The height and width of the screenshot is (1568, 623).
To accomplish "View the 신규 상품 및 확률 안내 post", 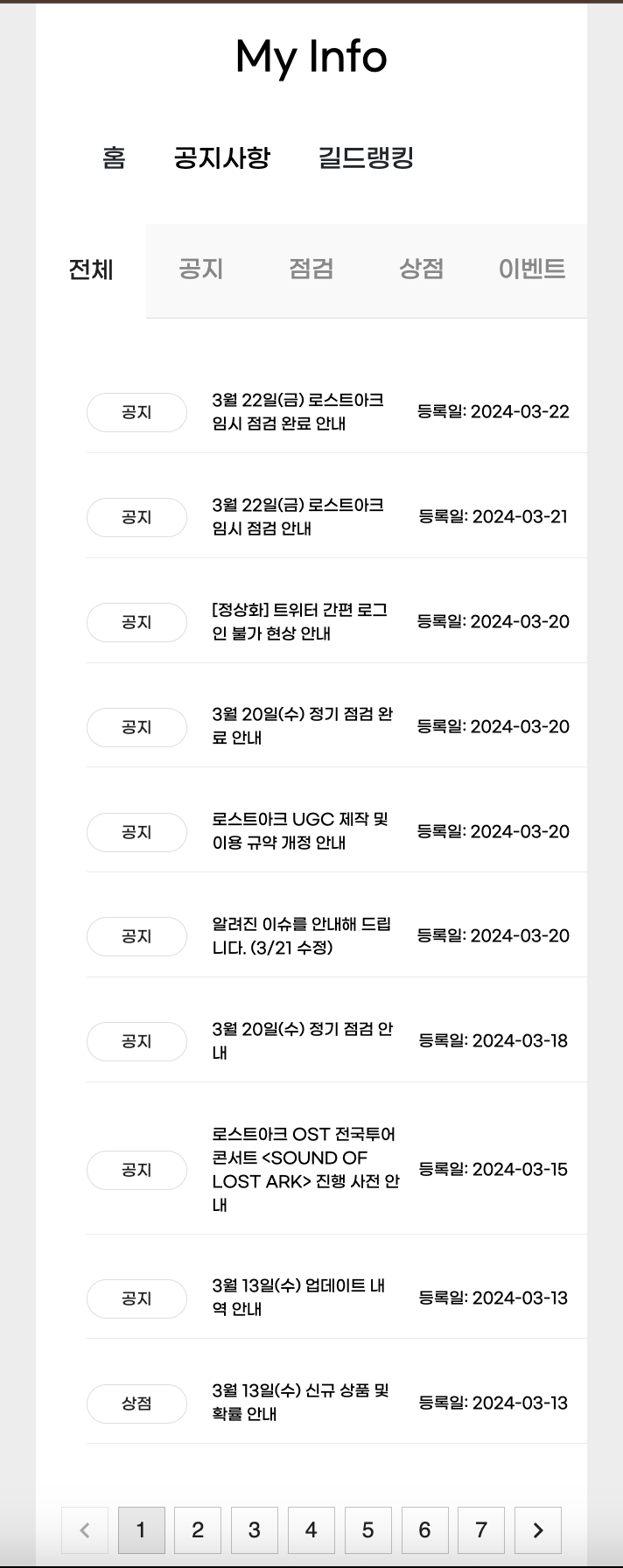I will tap(300, 1403).
